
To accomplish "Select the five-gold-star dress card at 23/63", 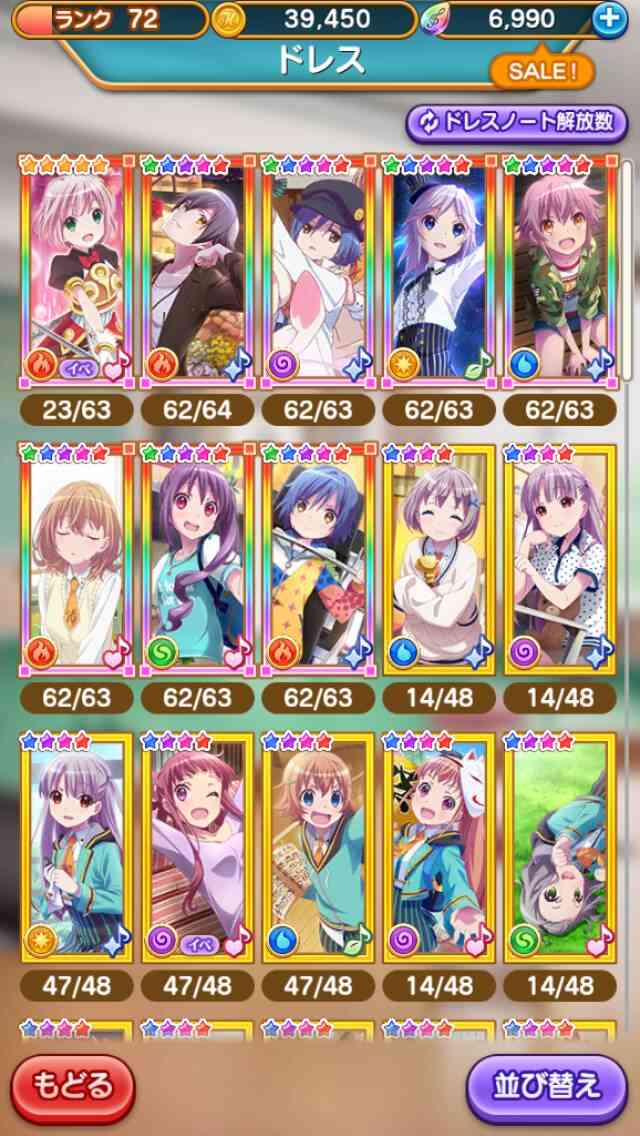I will [77, 271].
